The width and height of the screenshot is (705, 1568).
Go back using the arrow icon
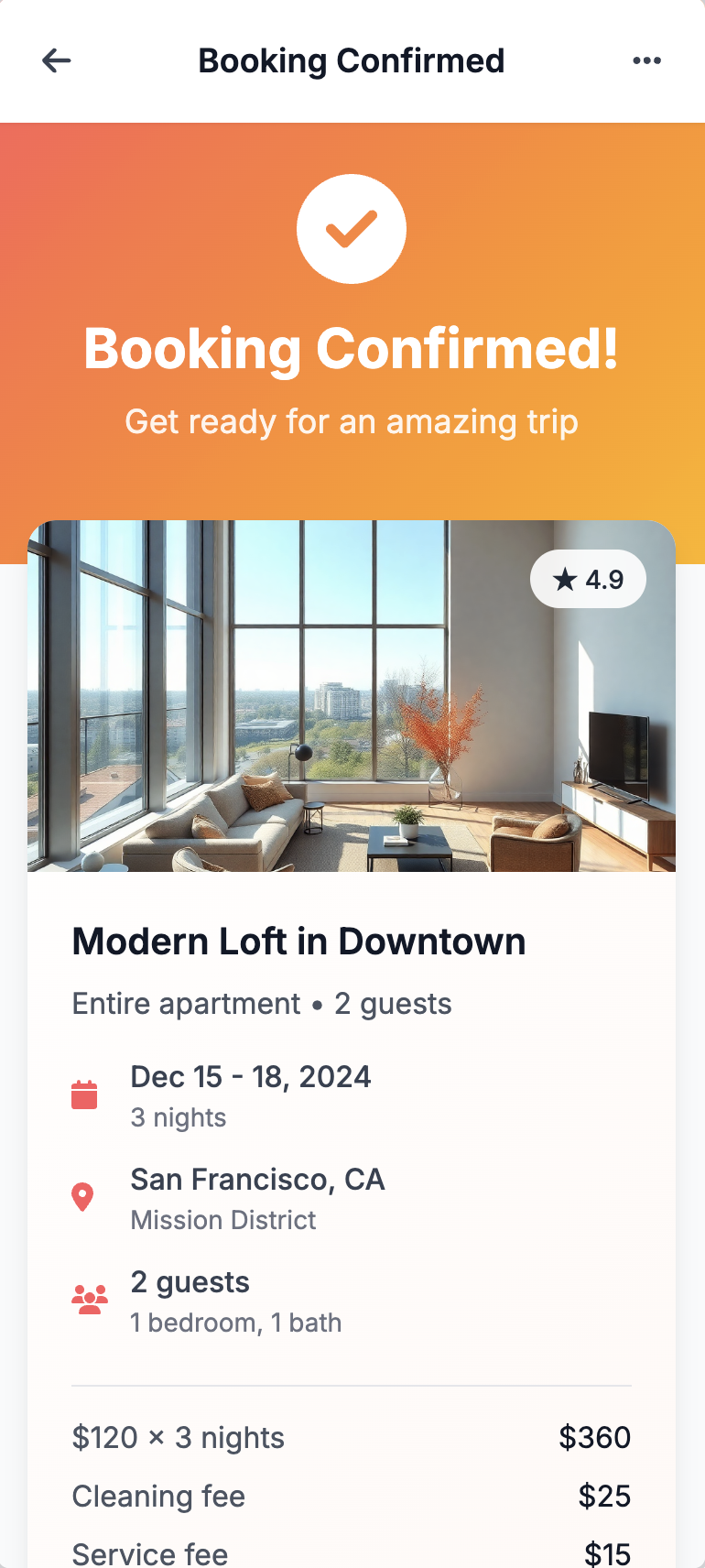coord(57,60)
